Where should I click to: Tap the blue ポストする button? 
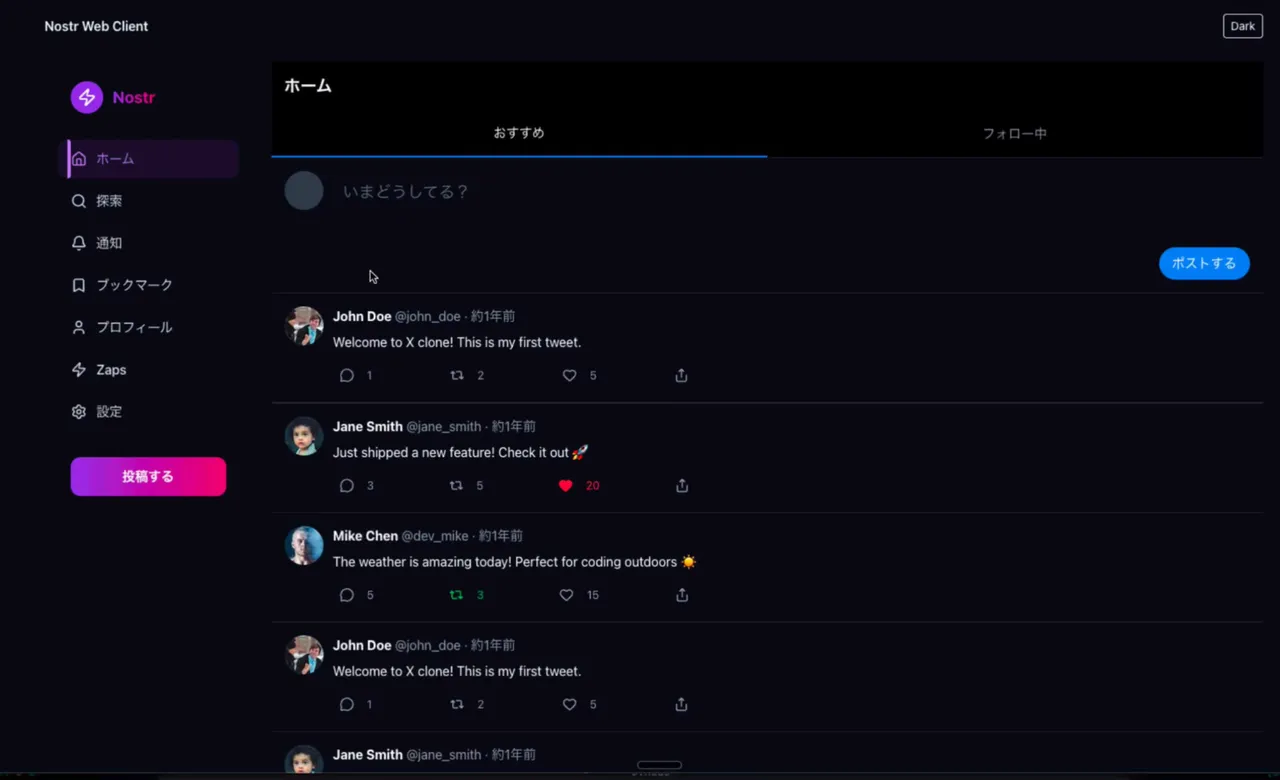(x=1203, y=263)
